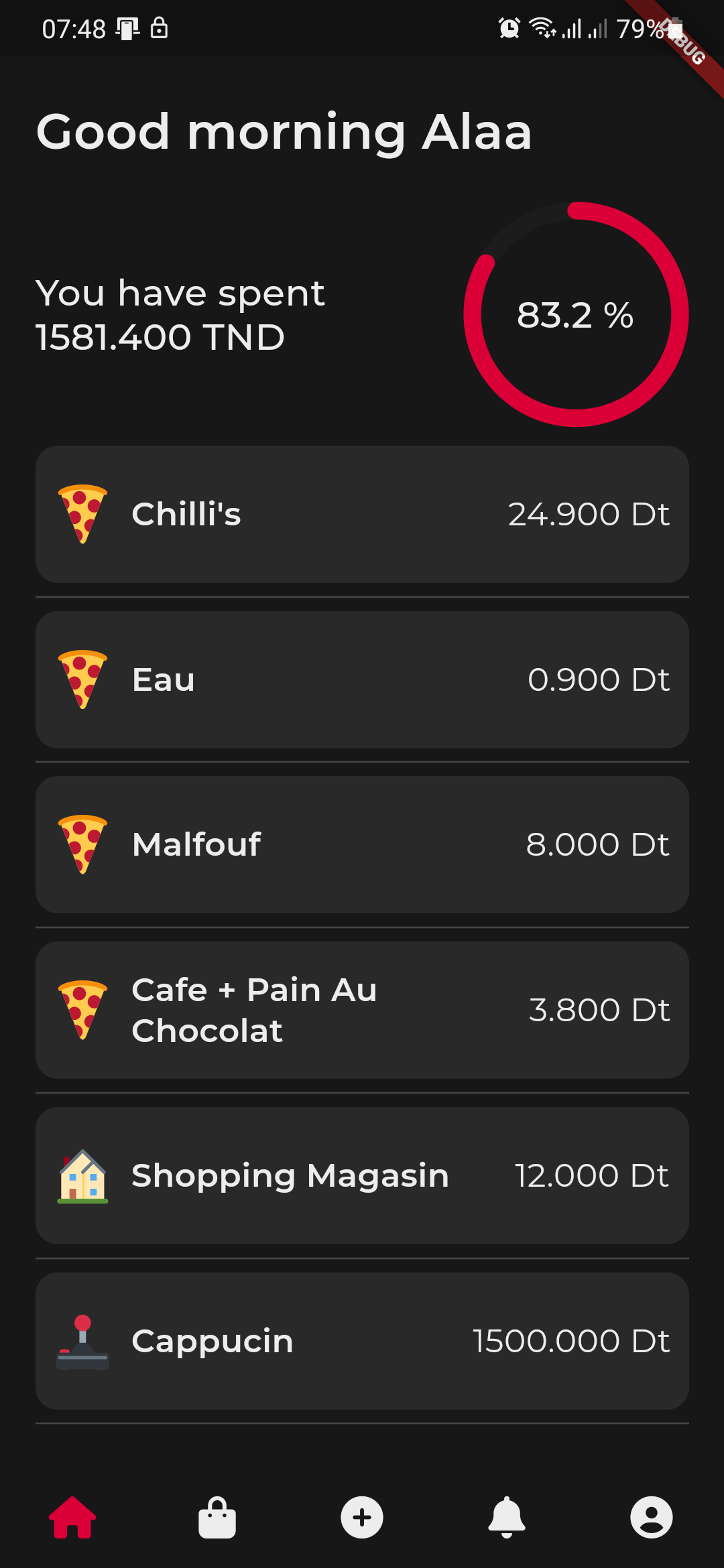Switch to the home tab
The image size is (724, 1568).
(72, 1517)
